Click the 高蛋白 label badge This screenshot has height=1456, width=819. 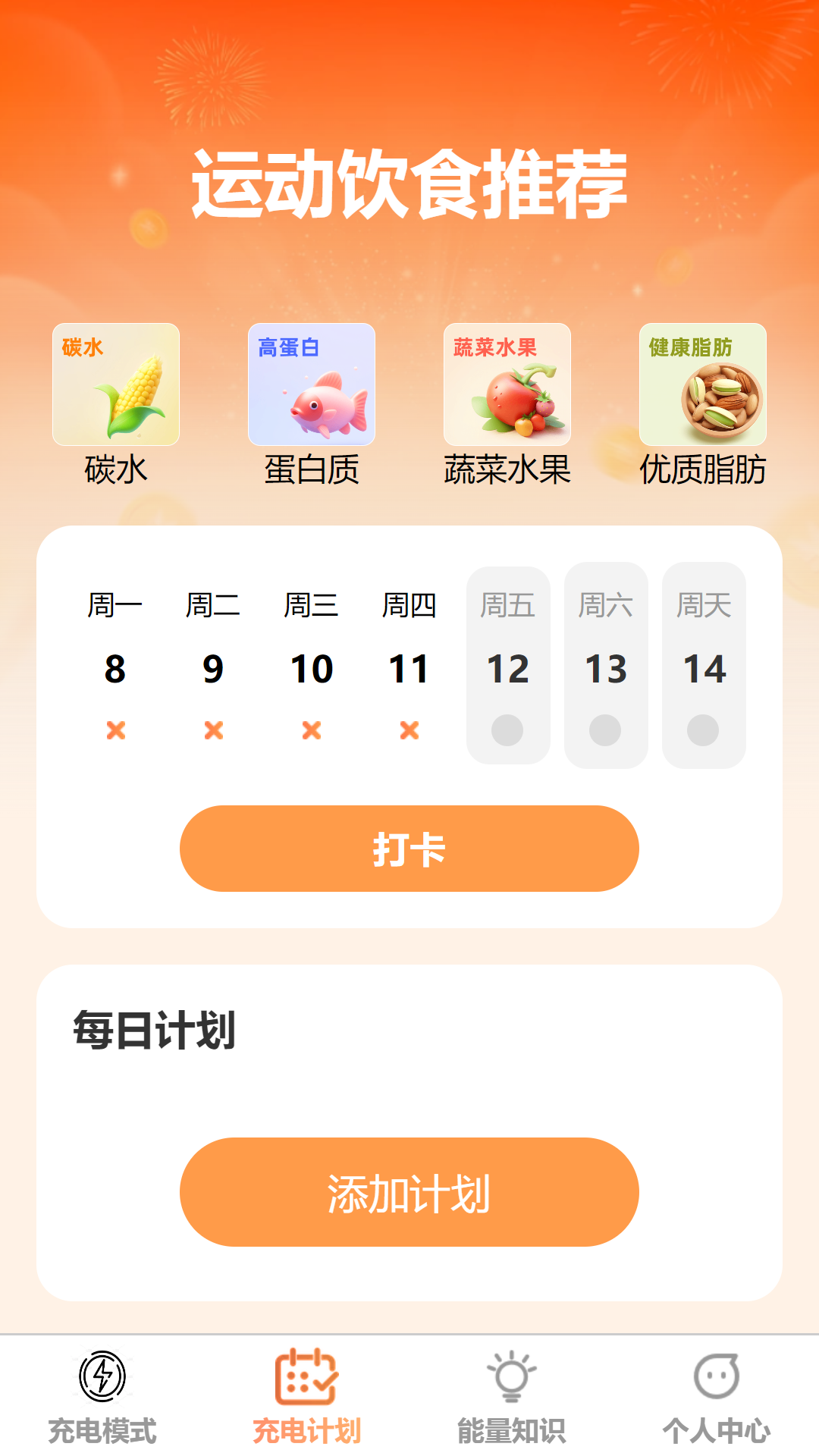tap(288, 346)
